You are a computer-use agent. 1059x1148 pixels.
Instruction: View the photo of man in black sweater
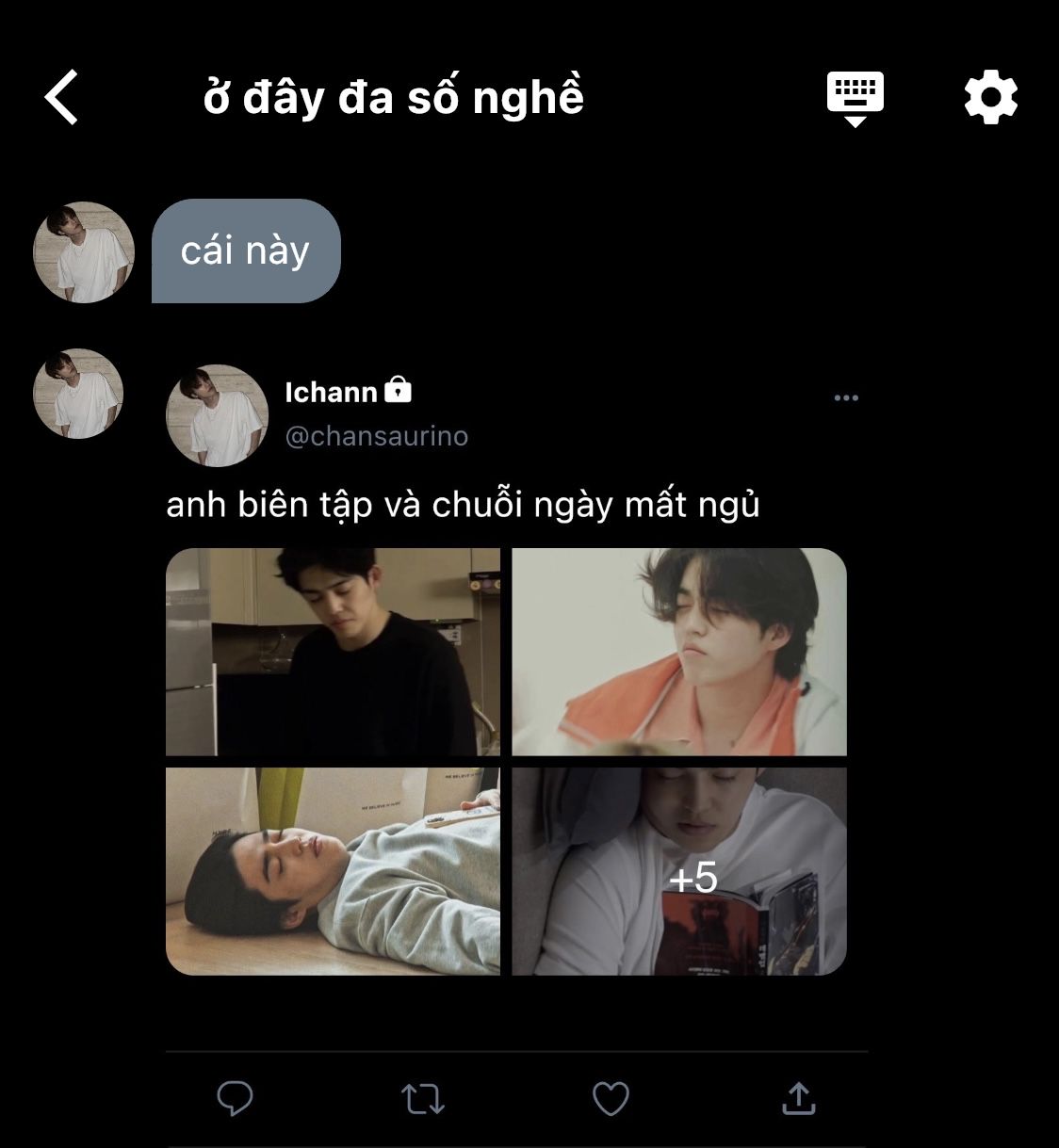click(333, 652)
